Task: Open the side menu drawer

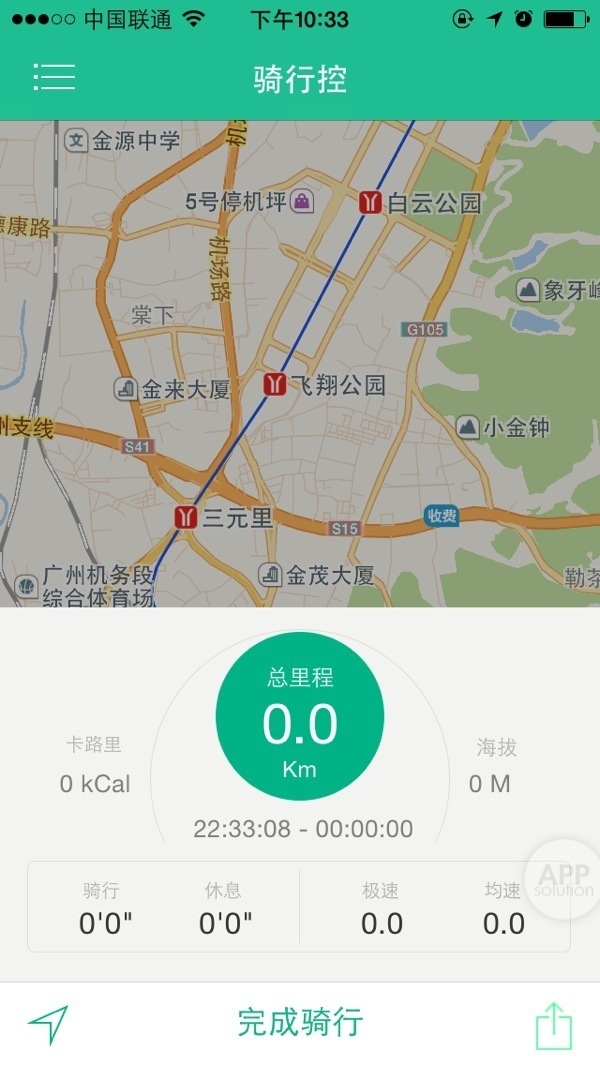Action: (54, 77)
